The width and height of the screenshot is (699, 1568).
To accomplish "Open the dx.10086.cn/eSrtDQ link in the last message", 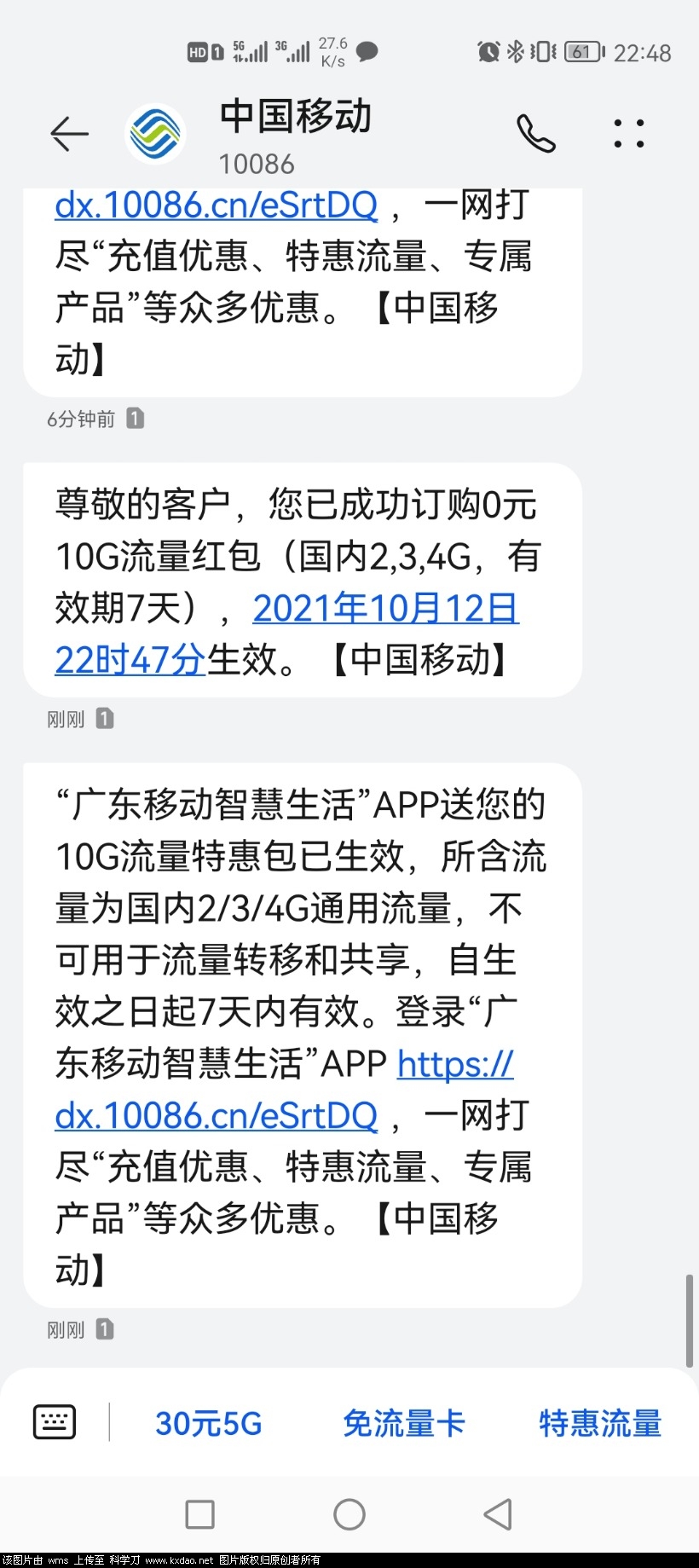I will [216, 1115].
